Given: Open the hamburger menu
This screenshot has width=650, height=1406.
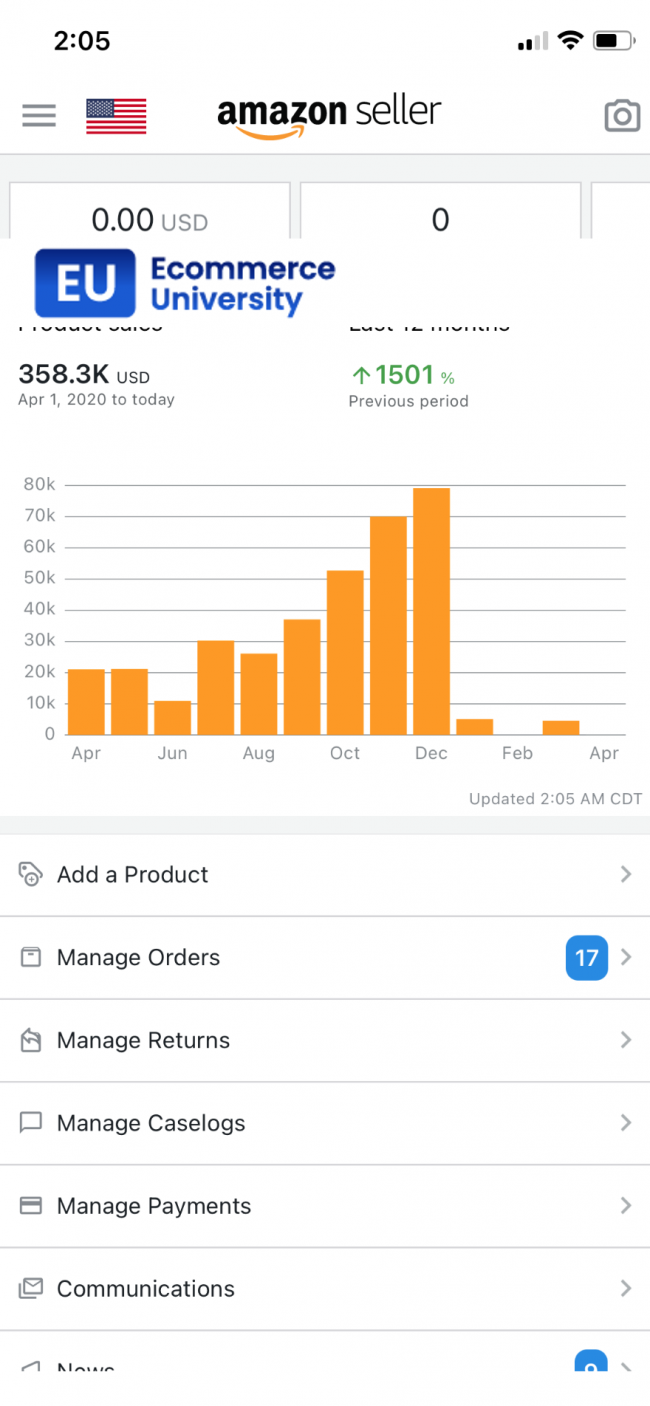Looking at the screenshot, I should [x=39, y=116].
